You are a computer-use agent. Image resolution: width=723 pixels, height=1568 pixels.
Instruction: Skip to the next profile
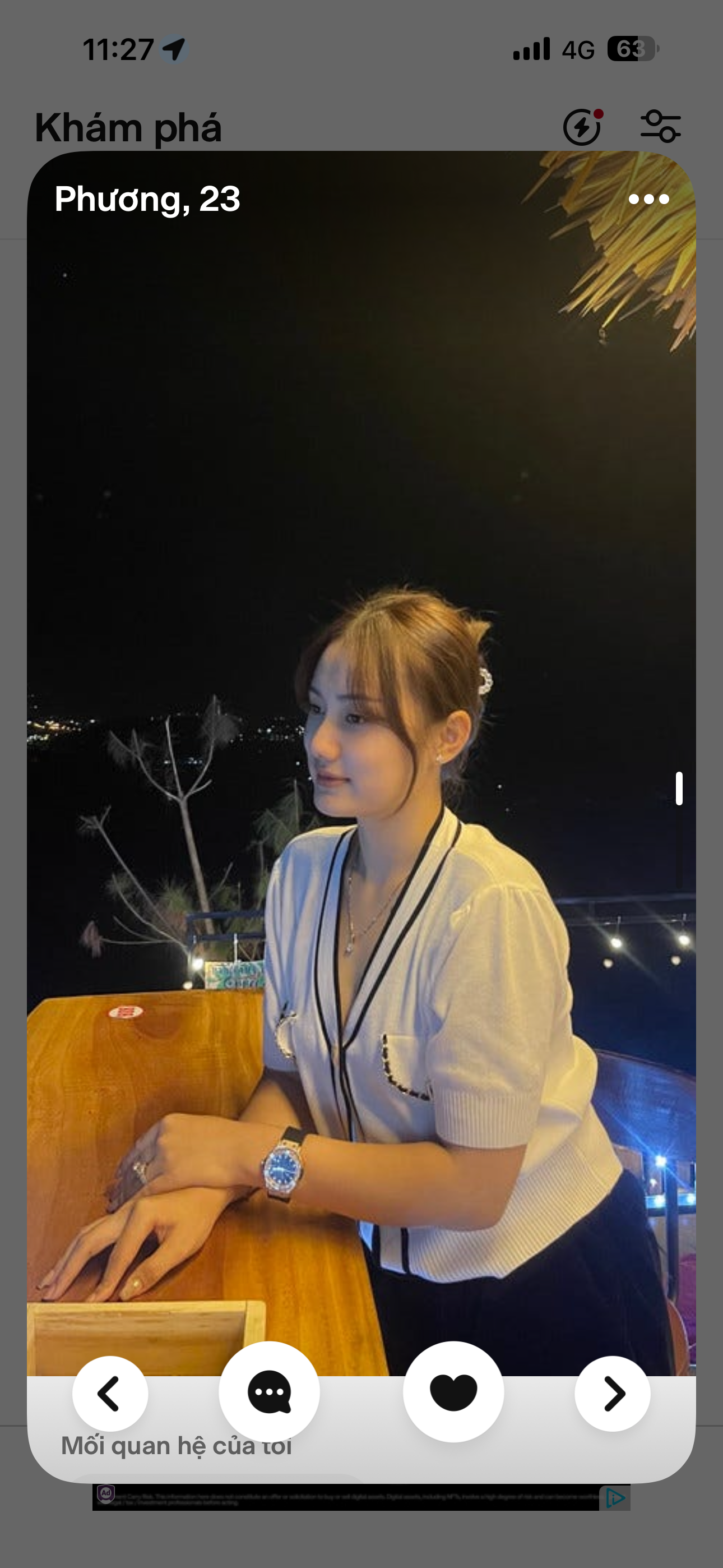612,1393
